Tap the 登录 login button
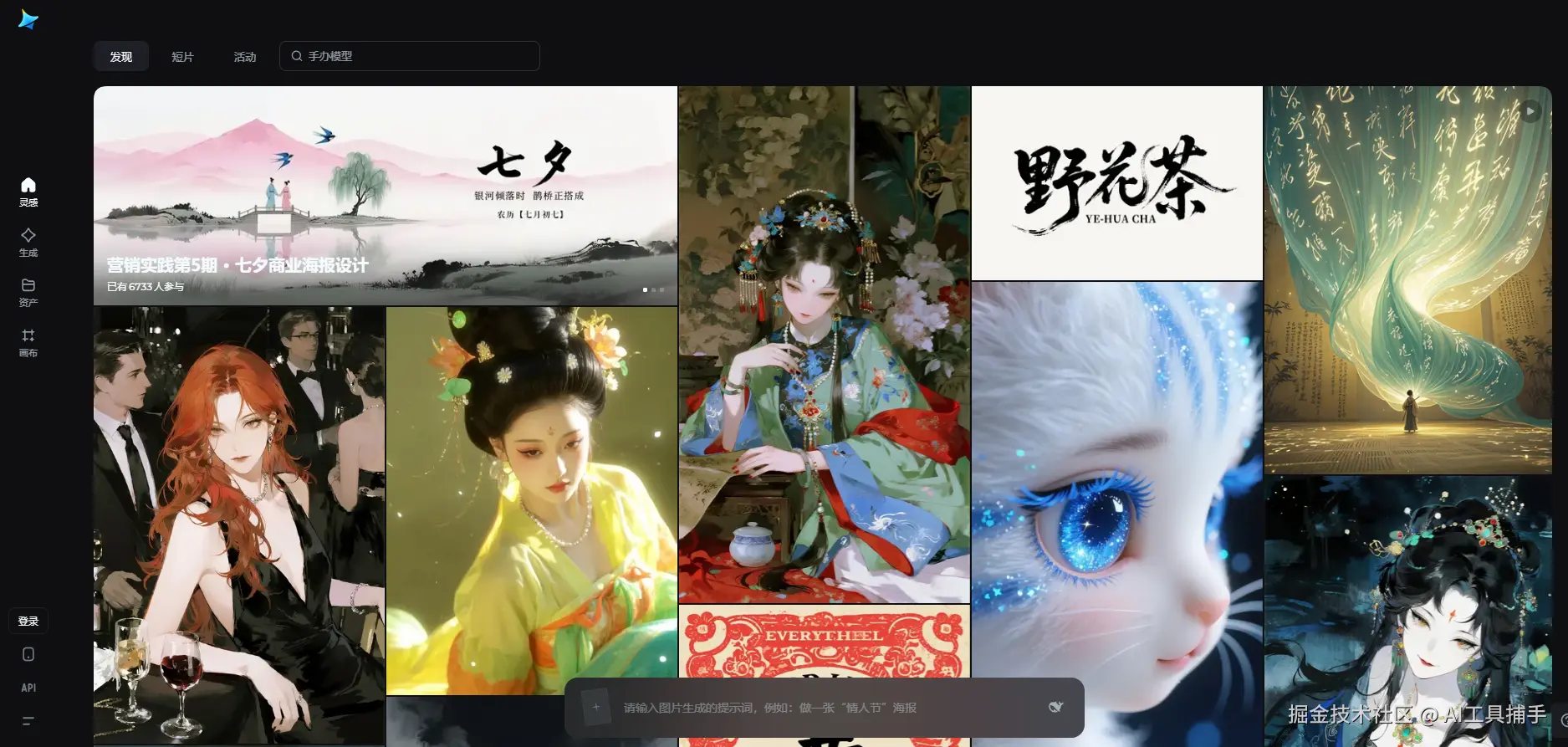1568x747 pixels. (28, 621)
